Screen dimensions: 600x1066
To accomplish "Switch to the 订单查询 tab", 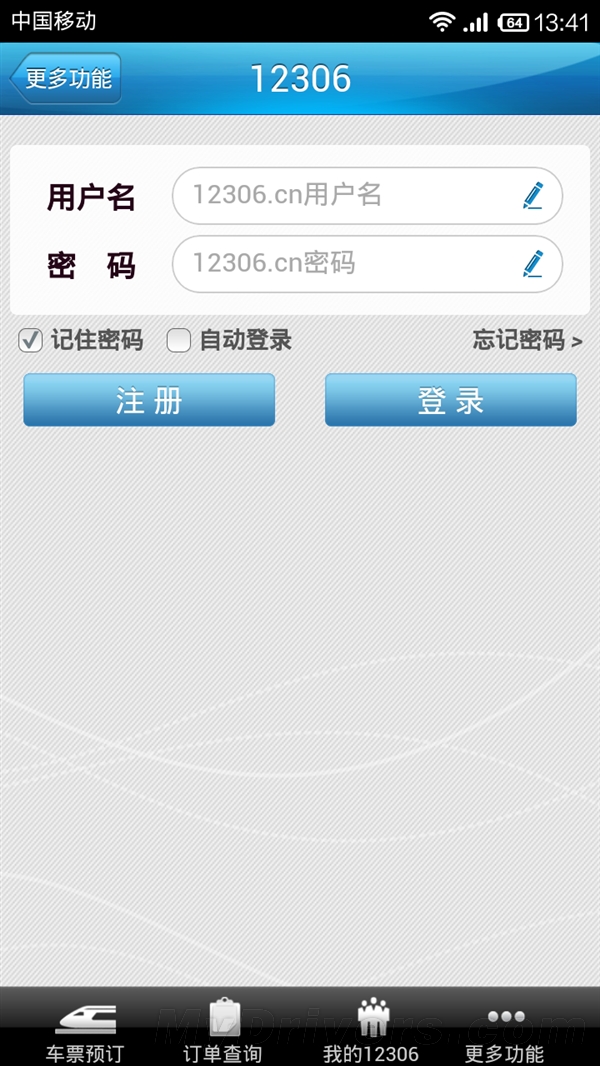I will click(222, 1030).
